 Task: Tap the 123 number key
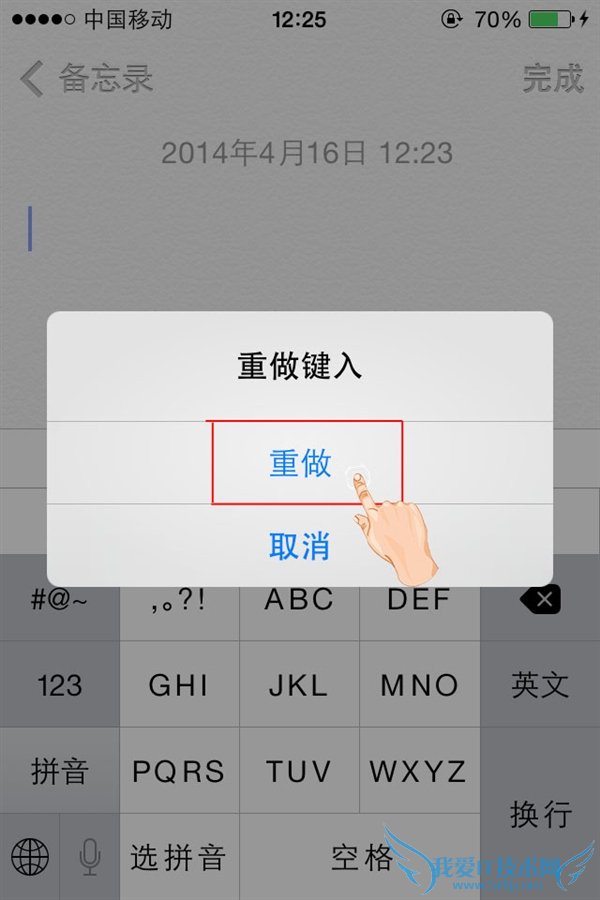tap(59, 685)
